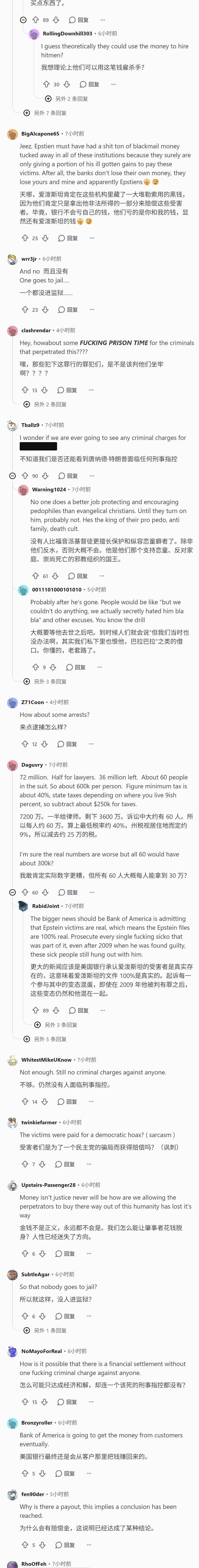Downvote wrr3jr's comment

(x=44, y=309)
